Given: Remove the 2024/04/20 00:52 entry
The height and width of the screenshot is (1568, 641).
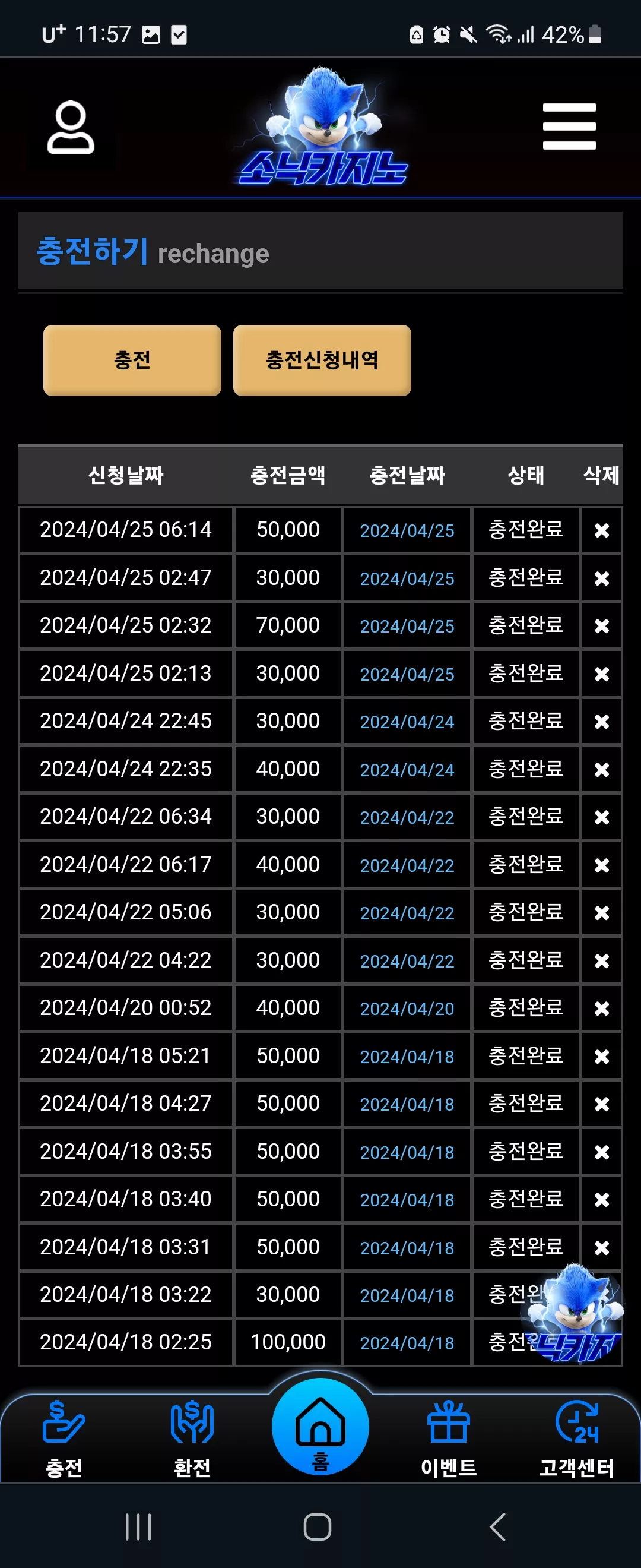Looking at the screenshot, I should click(x=601, y=1008).
